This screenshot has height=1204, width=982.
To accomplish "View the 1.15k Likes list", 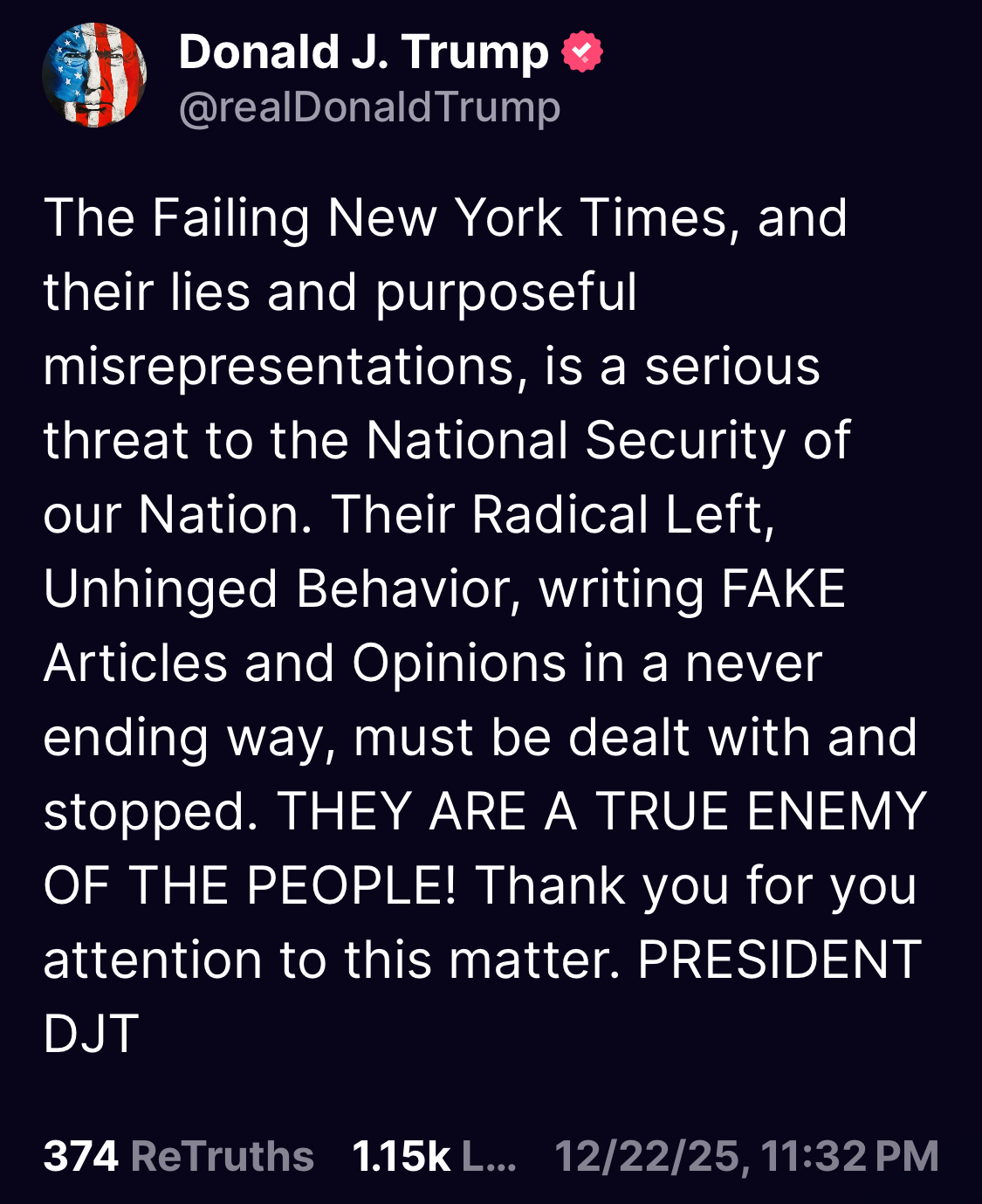I will tap(434, 1156).
